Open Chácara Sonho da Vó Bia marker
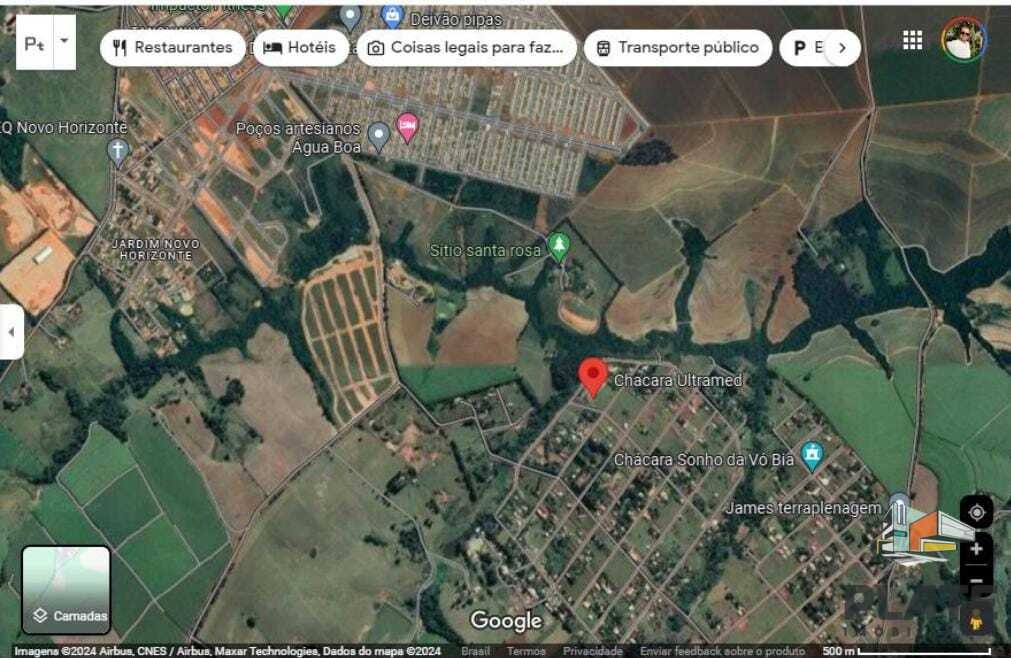 pyautogui.click(x=812, y=456)
